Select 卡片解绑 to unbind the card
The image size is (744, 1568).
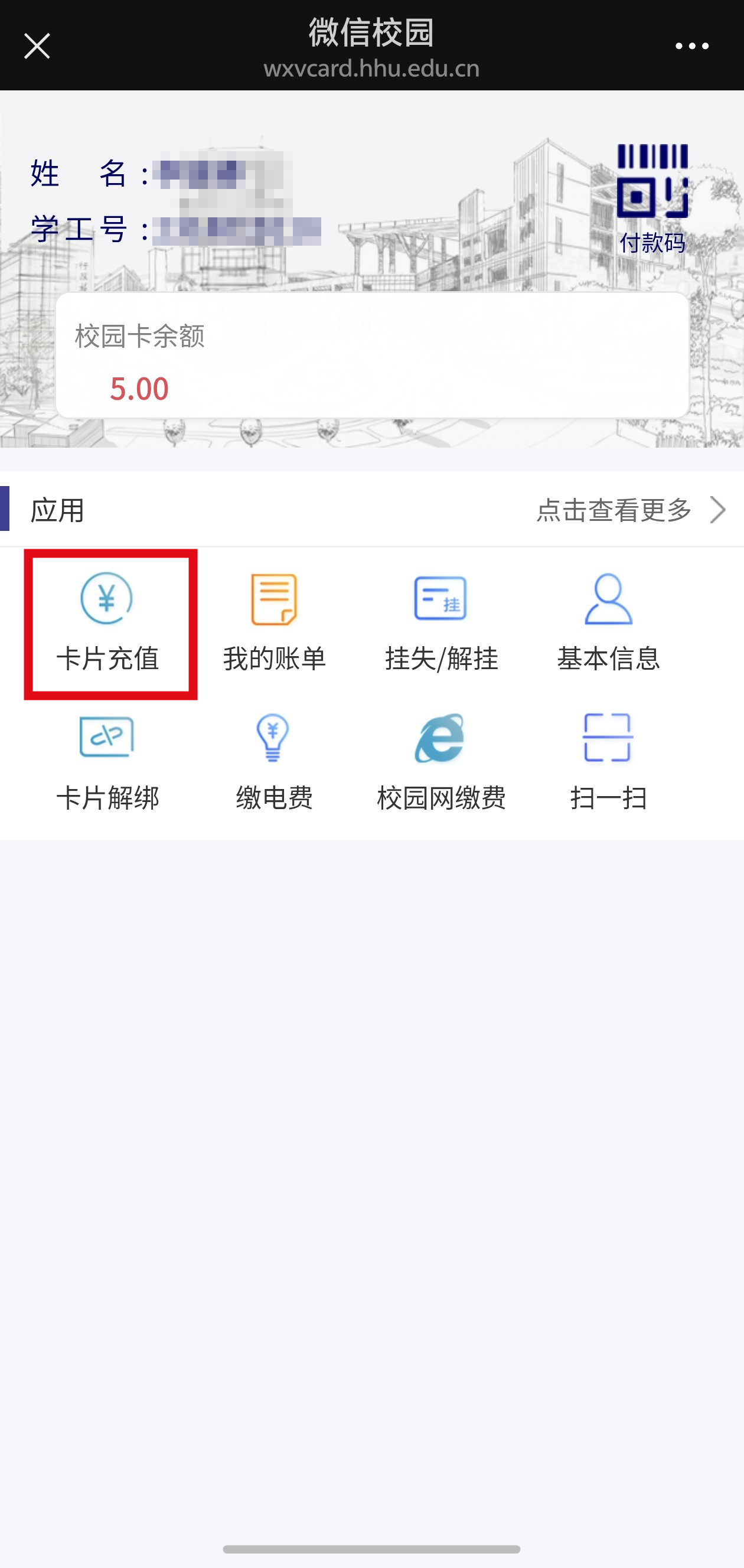tap(107, 763)
